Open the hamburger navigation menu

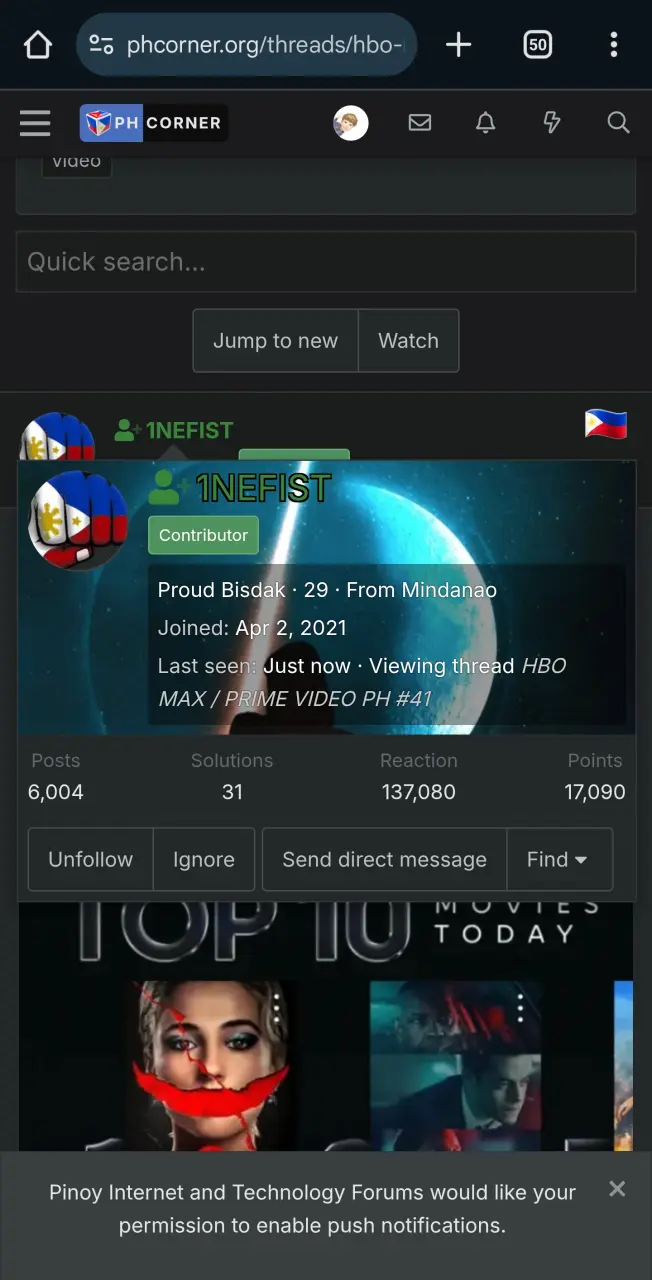[x=35, y=123]
